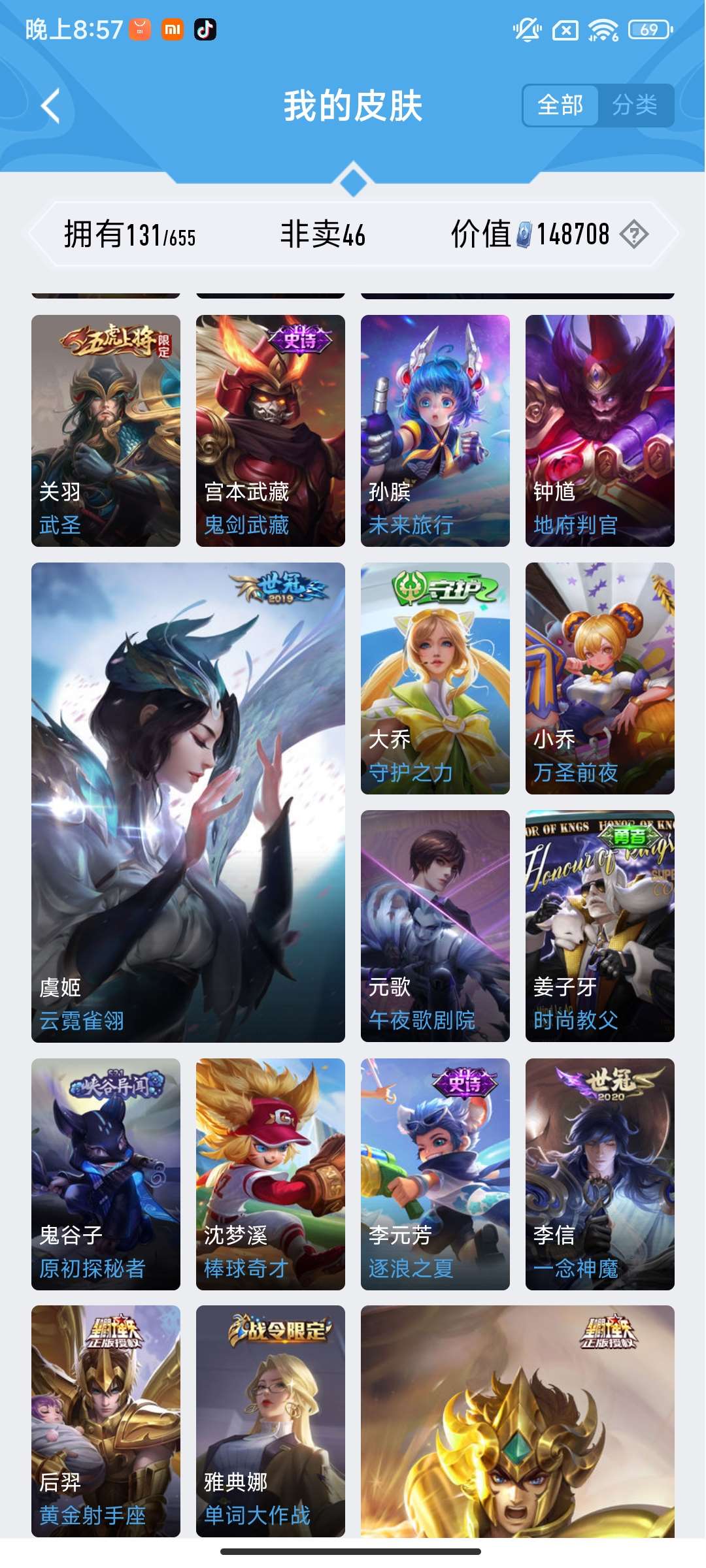View the 沈梦溪 棒球奇才 skin
The height and width of the screenshot is (1568, 706).
click(x=271, y=1174)
